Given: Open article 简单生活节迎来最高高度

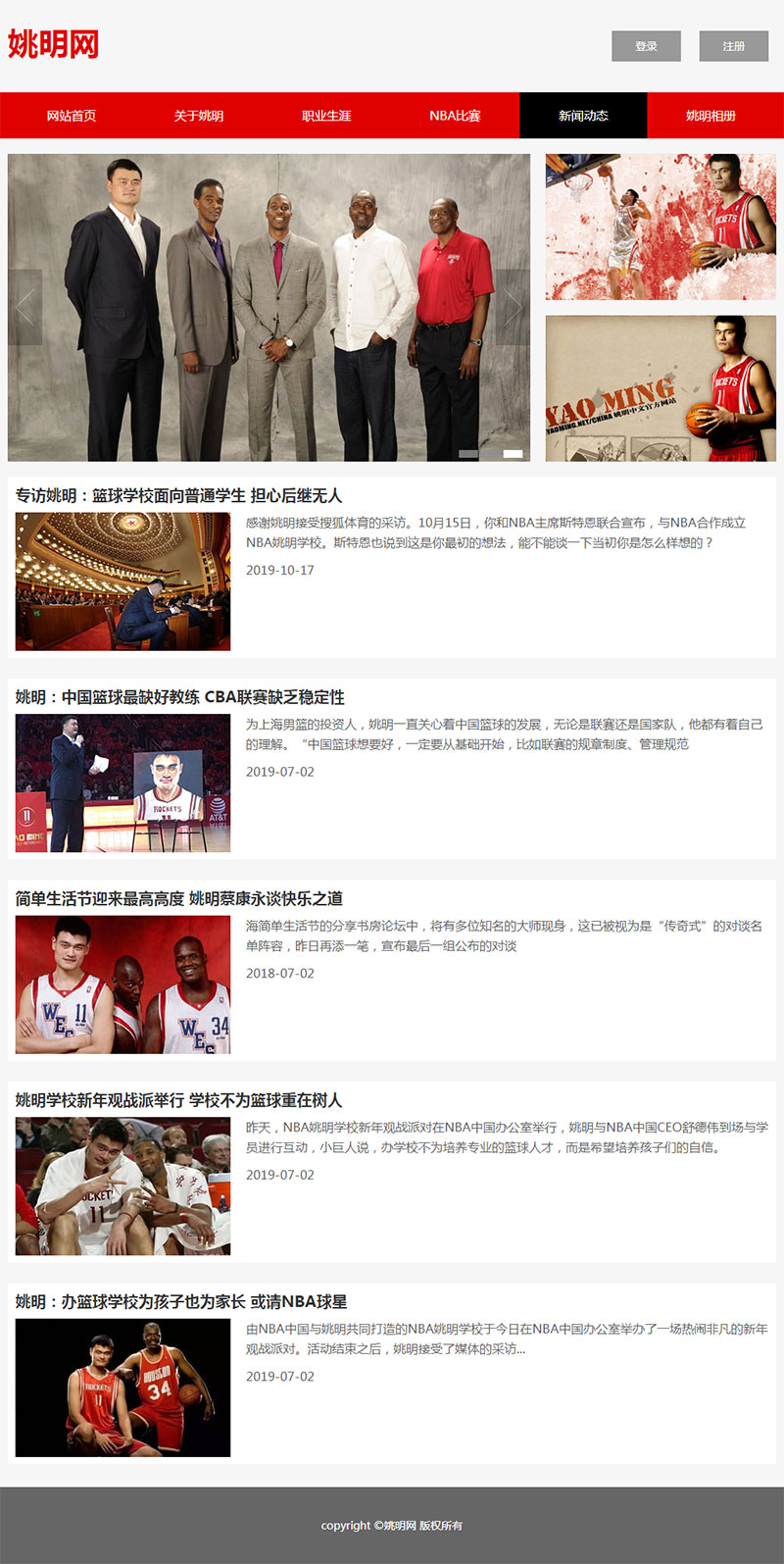Looking at the screenshot, I should (178, 899).
